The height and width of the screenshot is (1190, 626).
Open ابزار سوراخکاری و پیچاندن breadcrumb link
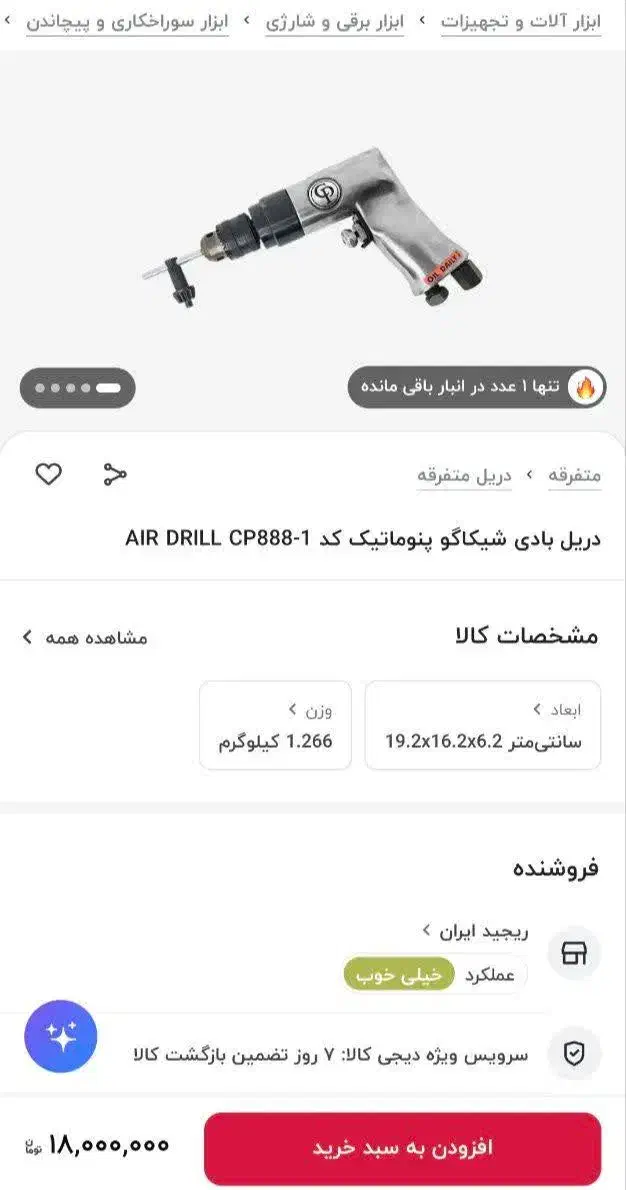pos(127,21)
